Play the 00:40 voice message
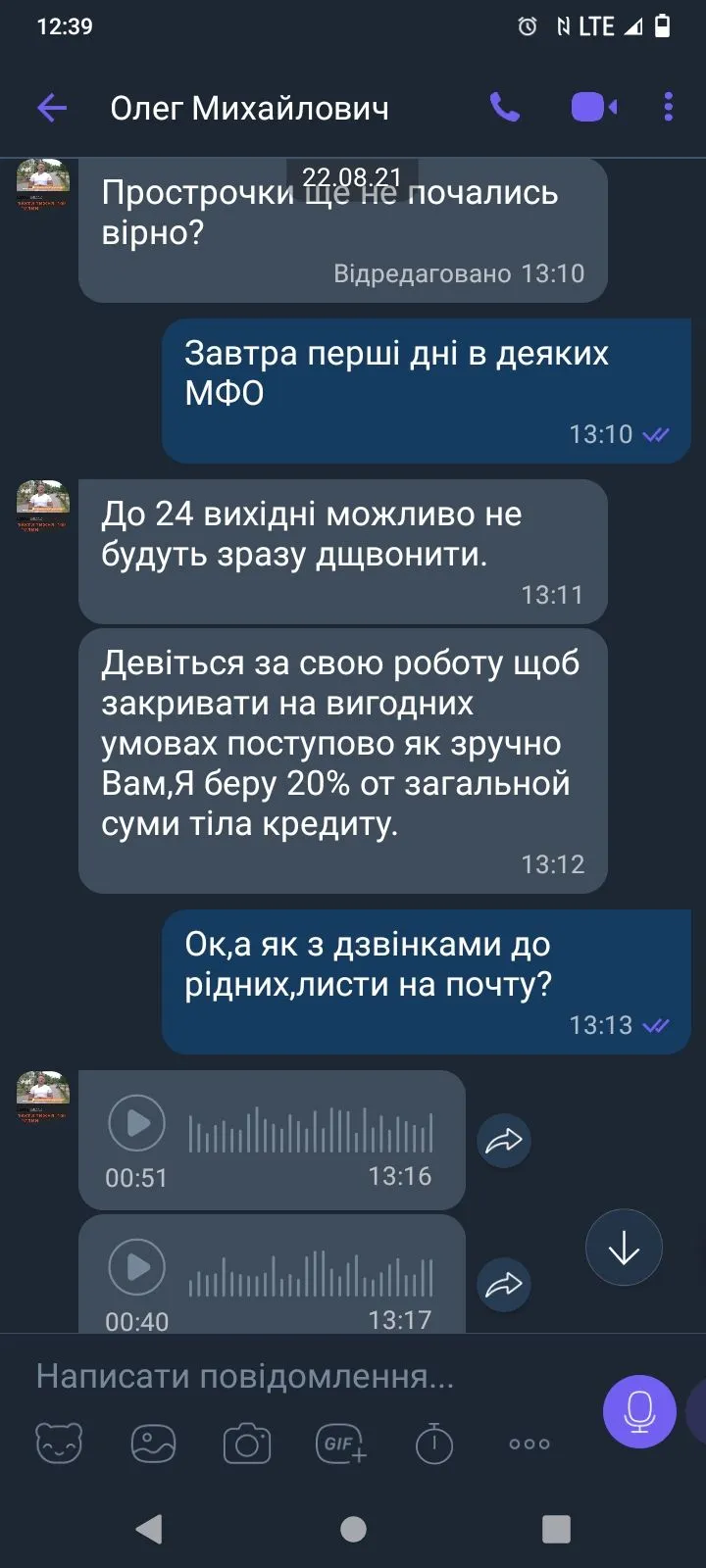706x1568 pixels. 136,1266
